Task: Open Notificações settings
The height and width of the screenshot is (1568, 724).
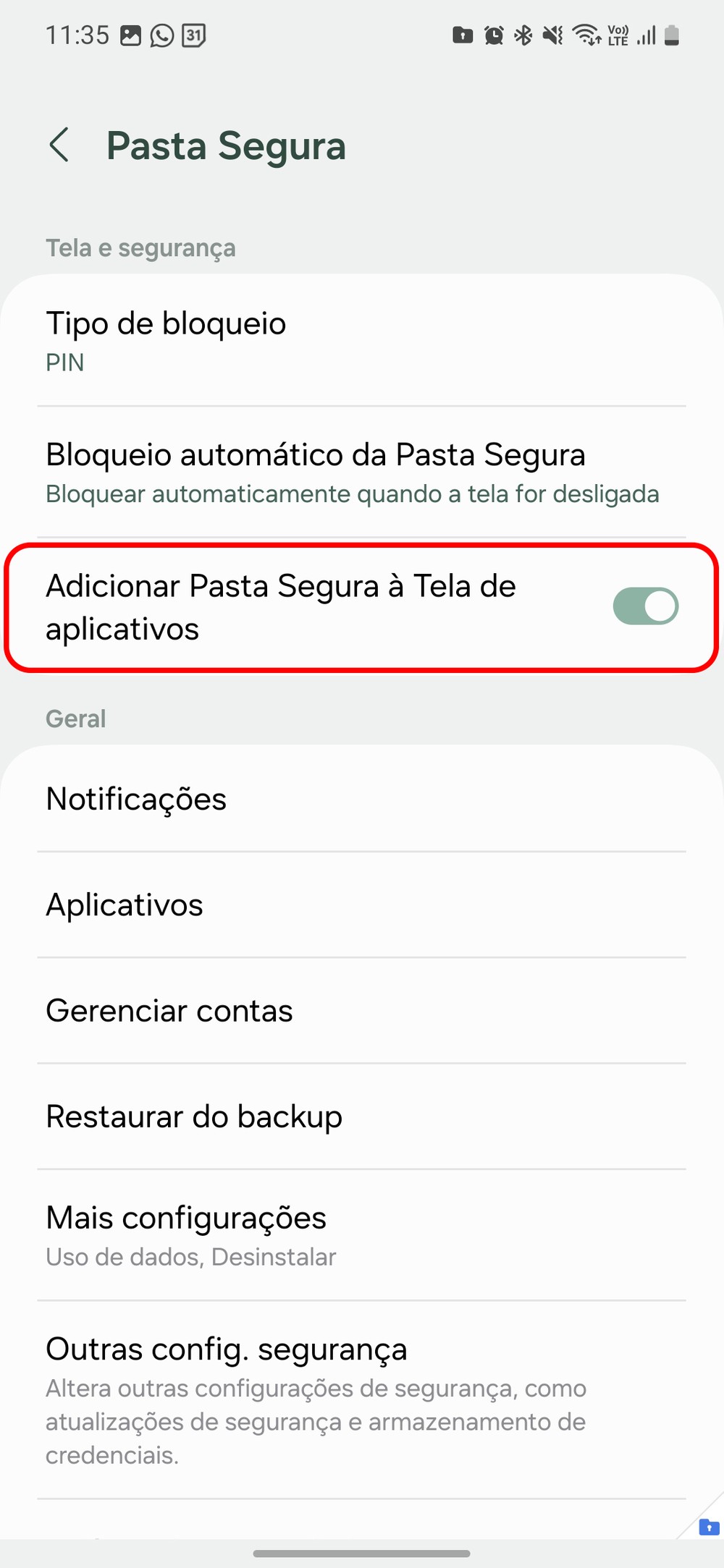Action: coord(362,799)
